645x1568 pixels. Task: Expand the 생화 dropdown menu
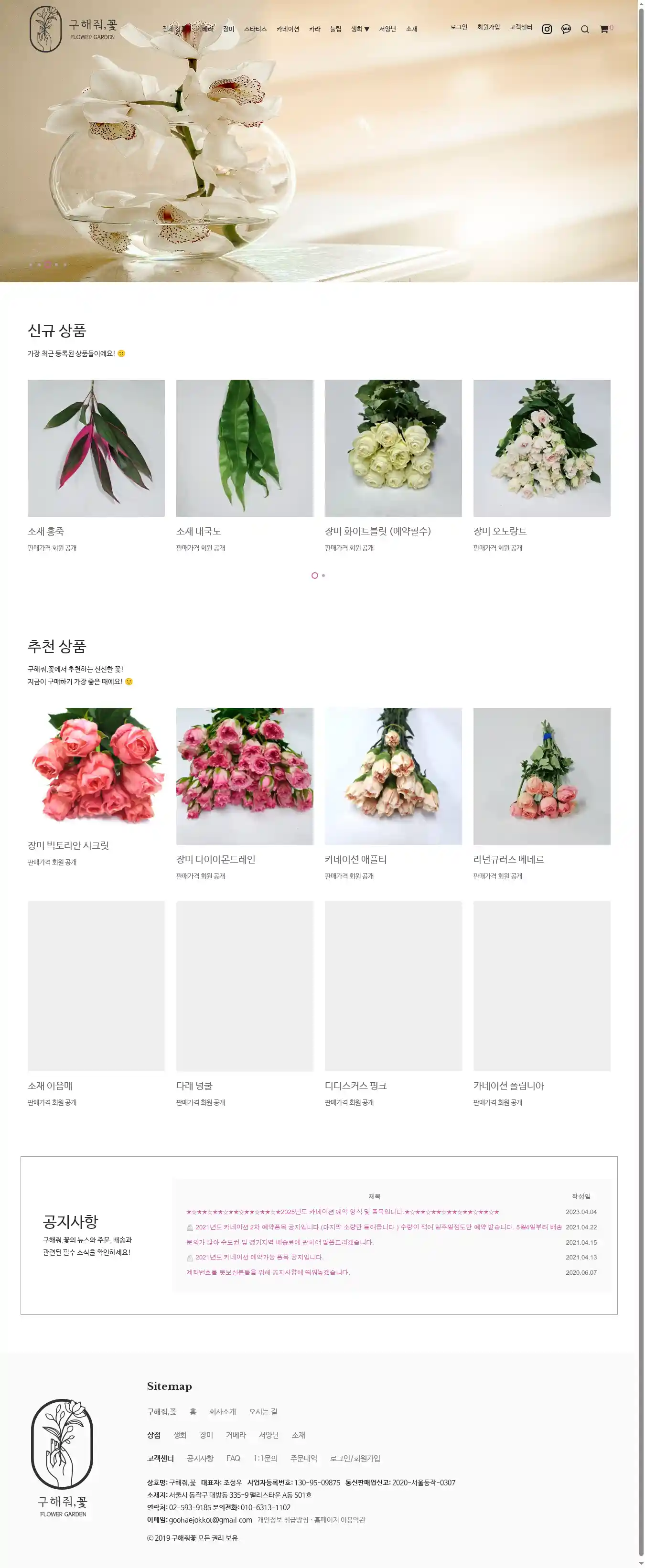pos(360,29)
